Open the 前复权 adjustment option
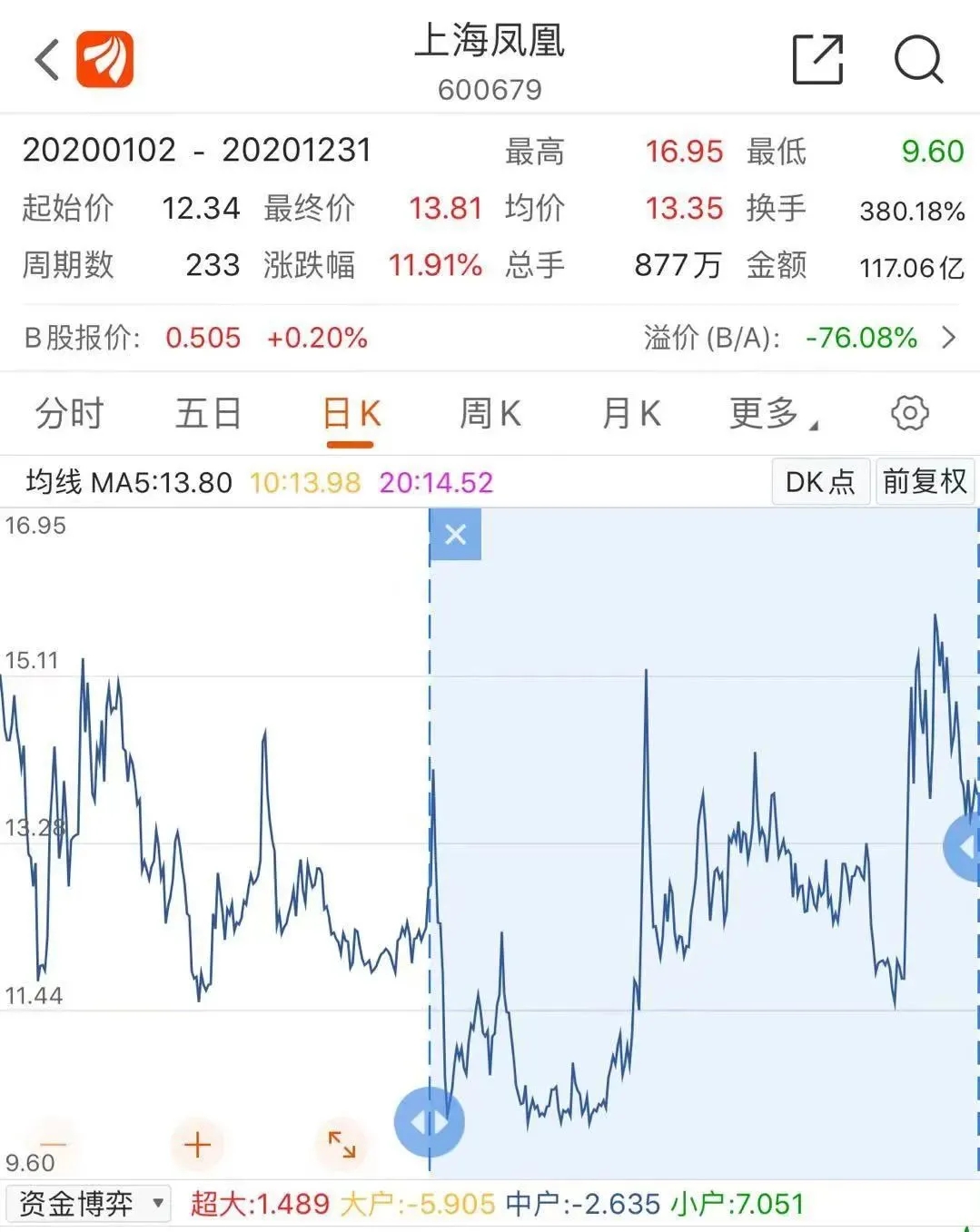The height and width of the screenshot is (1232, 980). pos(925,481)
